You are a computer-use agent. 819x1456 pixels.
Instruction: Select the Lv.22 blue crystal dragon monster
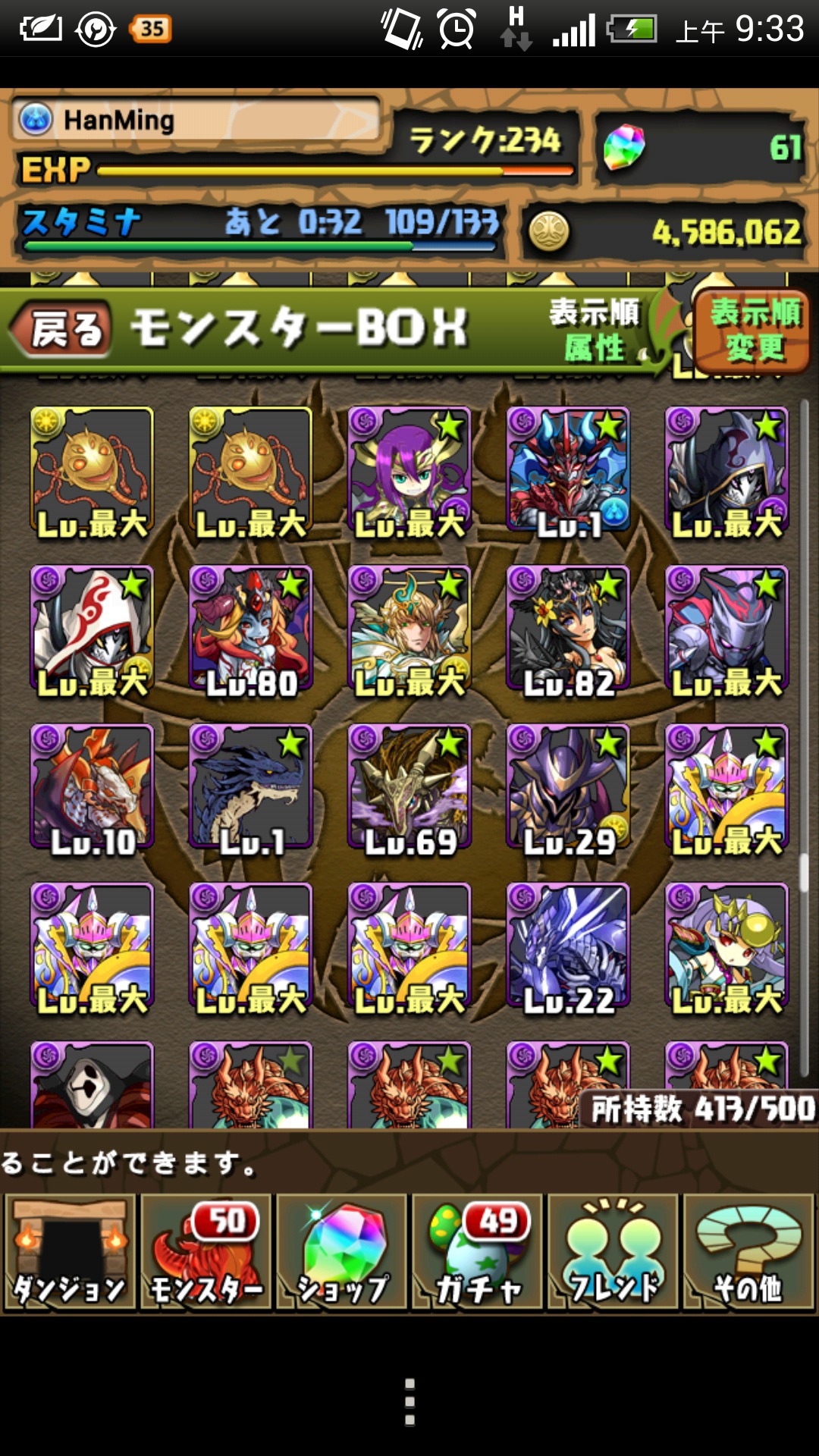coord(568,946)
